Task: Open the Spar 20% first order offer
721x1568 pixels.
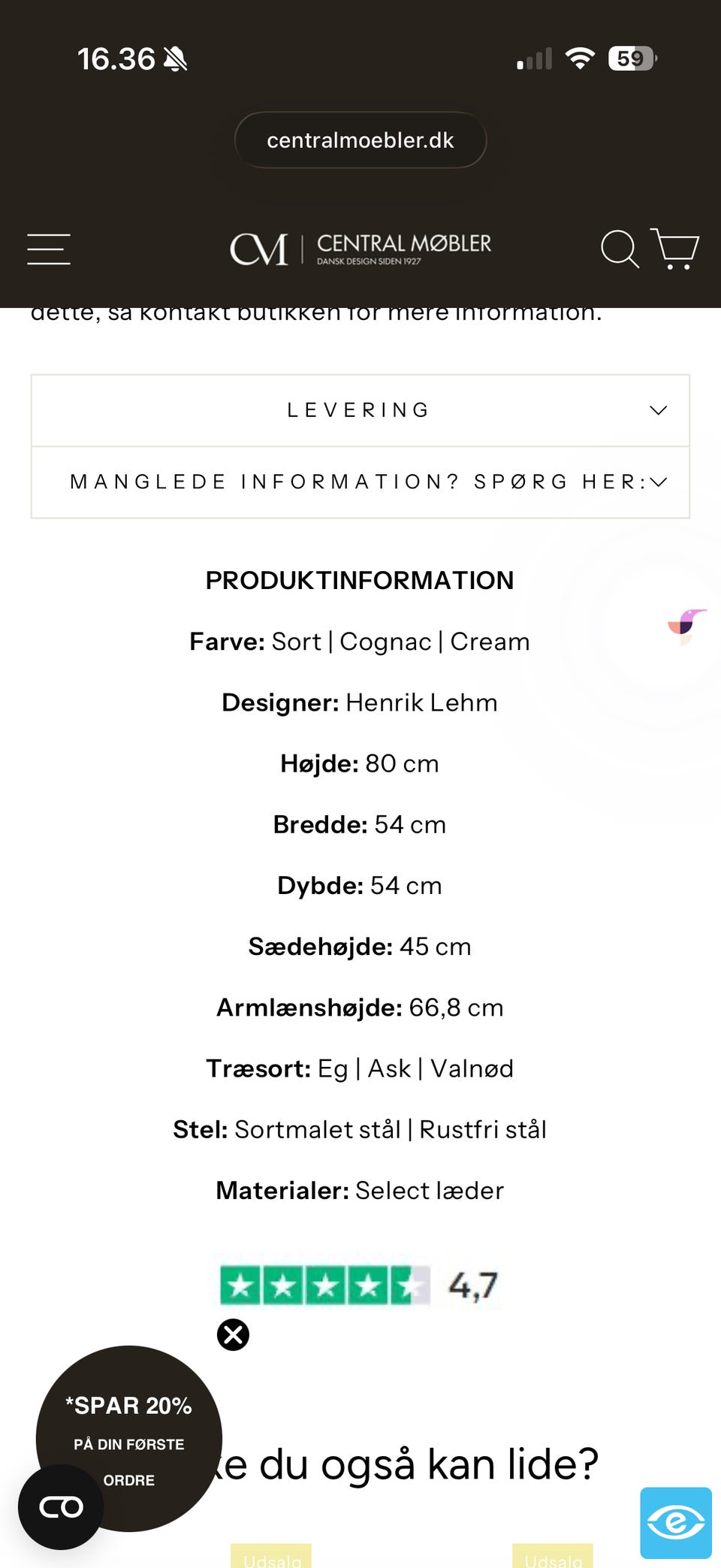Action: [x=129, y=1439]
